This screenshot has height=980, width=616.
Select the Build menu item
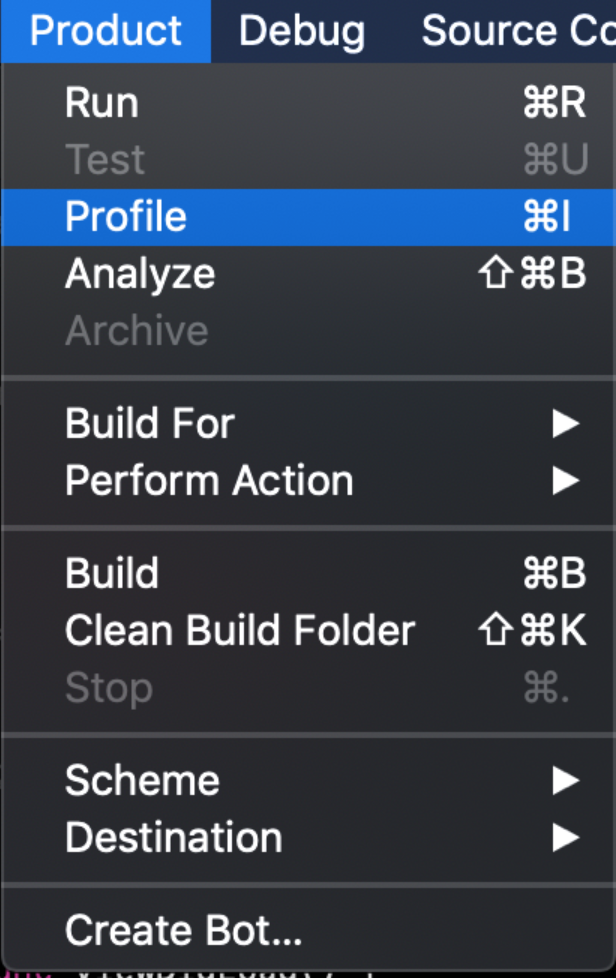[x=112, y=574]
